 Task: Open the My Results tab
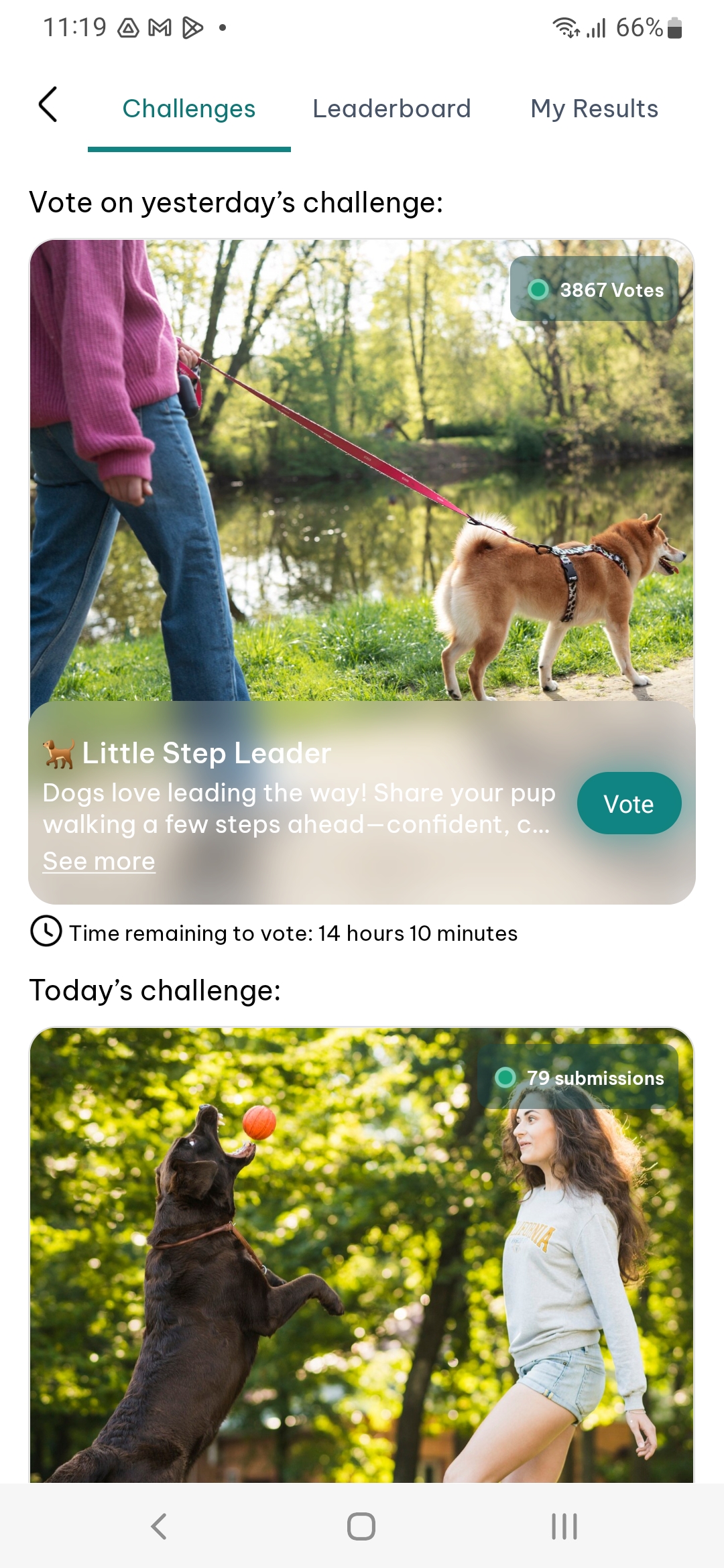[x=594, y=109]
